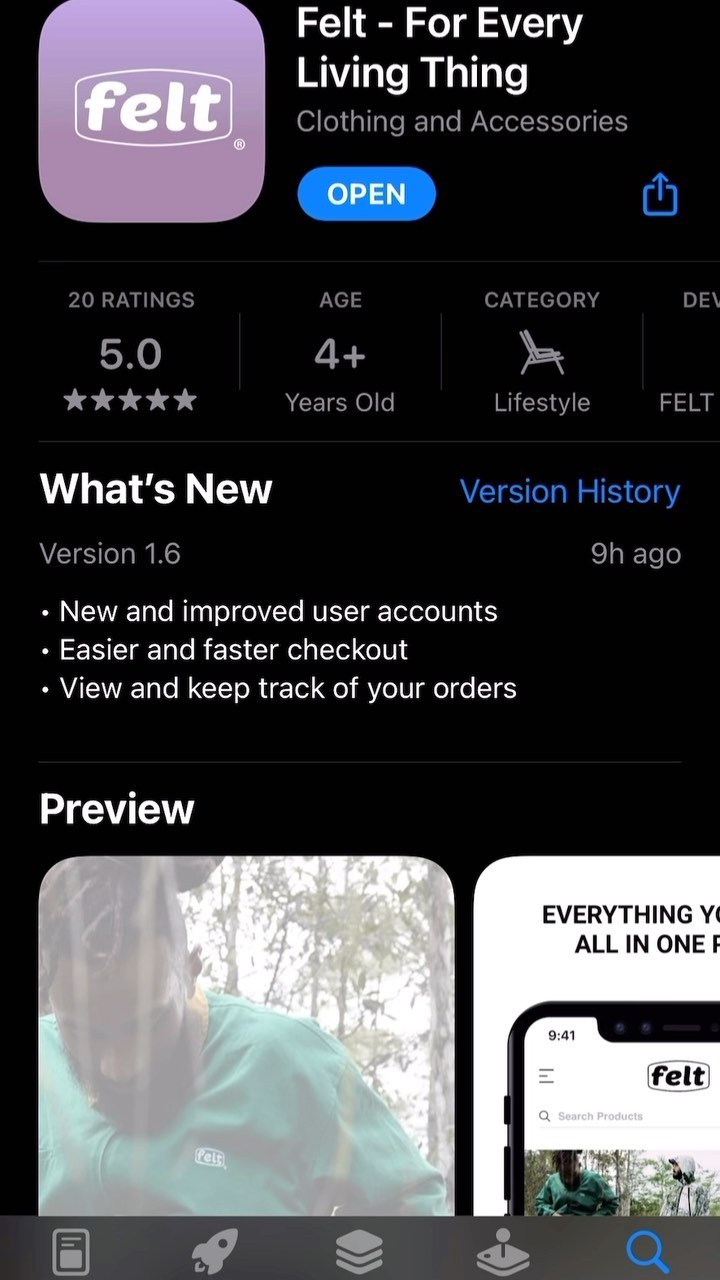Open Version History
Screen dimensions: 720x1280
570,491
